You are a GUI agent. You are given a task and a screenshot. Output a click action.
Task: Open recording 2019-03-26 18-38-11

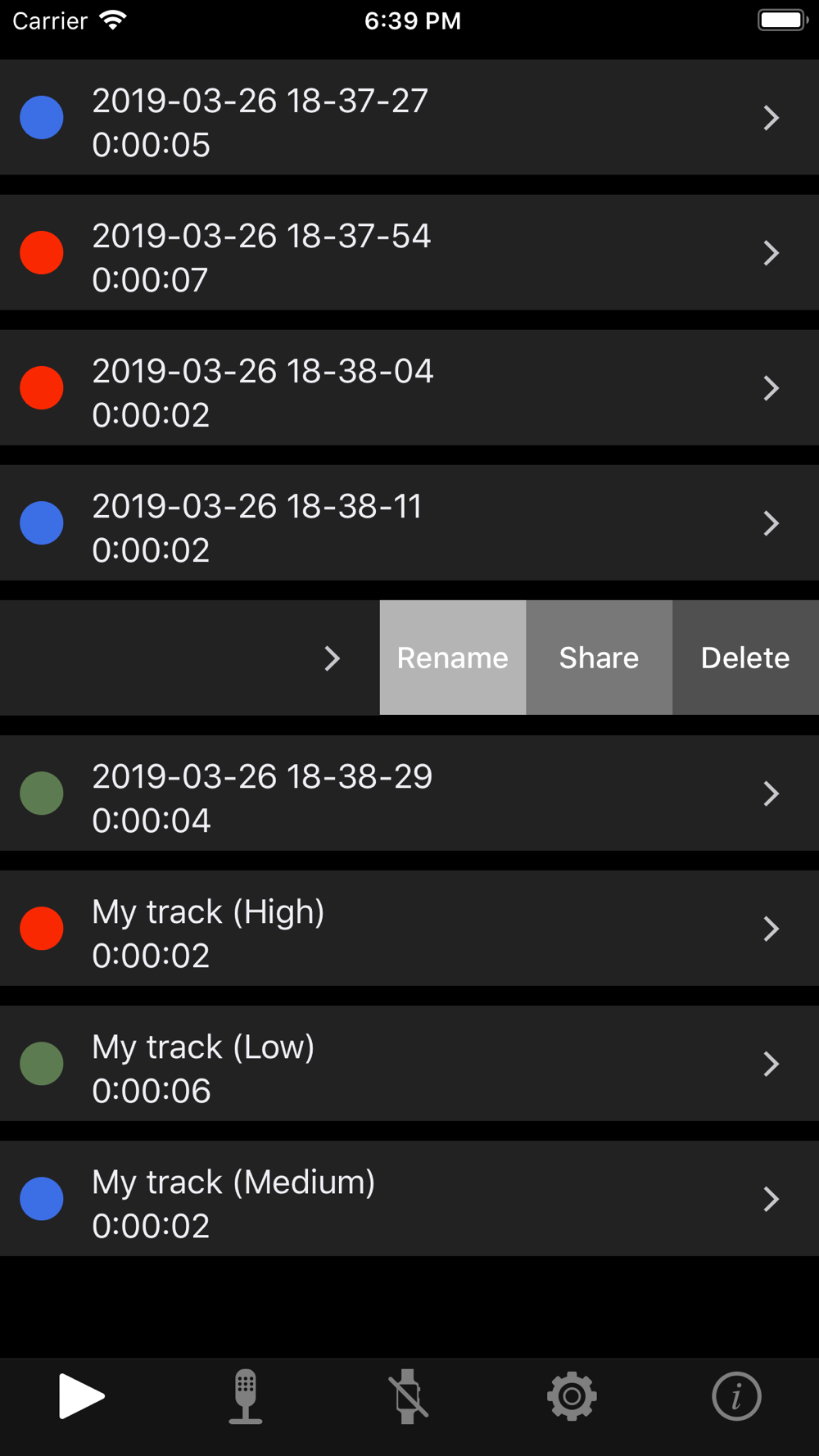click(409, 522)
